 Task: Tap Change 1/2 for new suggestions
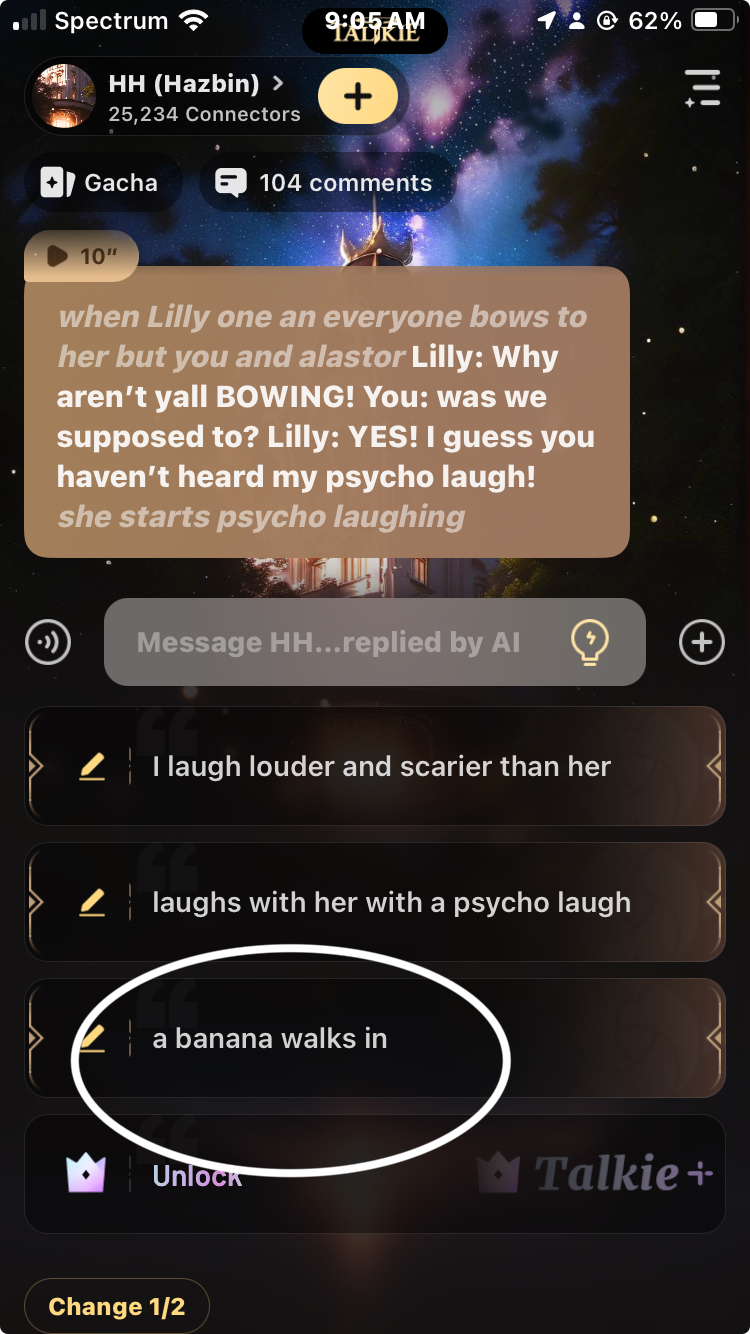point(117,1306)
